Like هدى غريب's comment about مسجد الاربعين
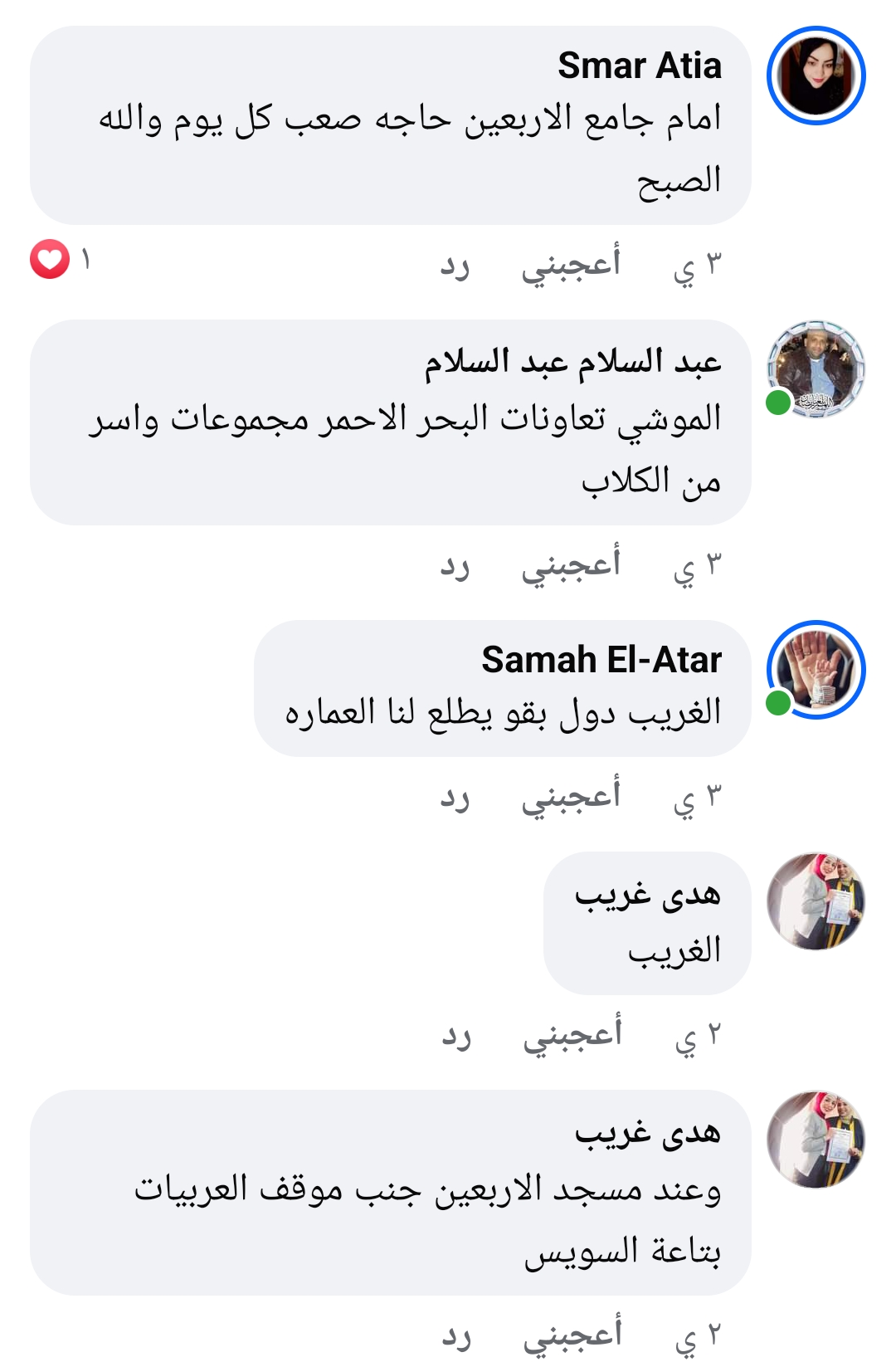Viewport: 896px width, 1362px height. (572, 1335)
